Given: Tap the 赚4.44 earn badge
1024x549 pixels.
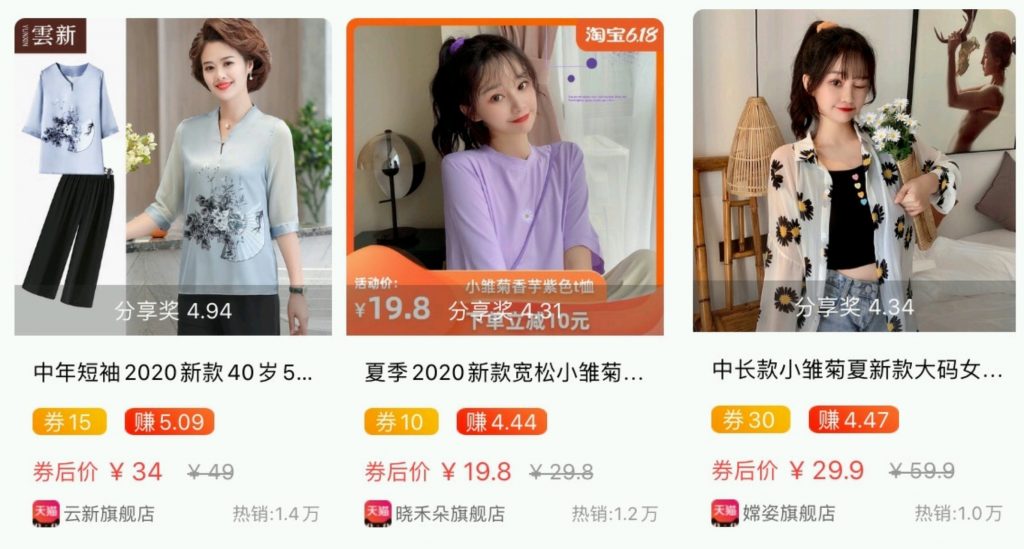Looking at the screenshot, I should (x=501, y=422).
